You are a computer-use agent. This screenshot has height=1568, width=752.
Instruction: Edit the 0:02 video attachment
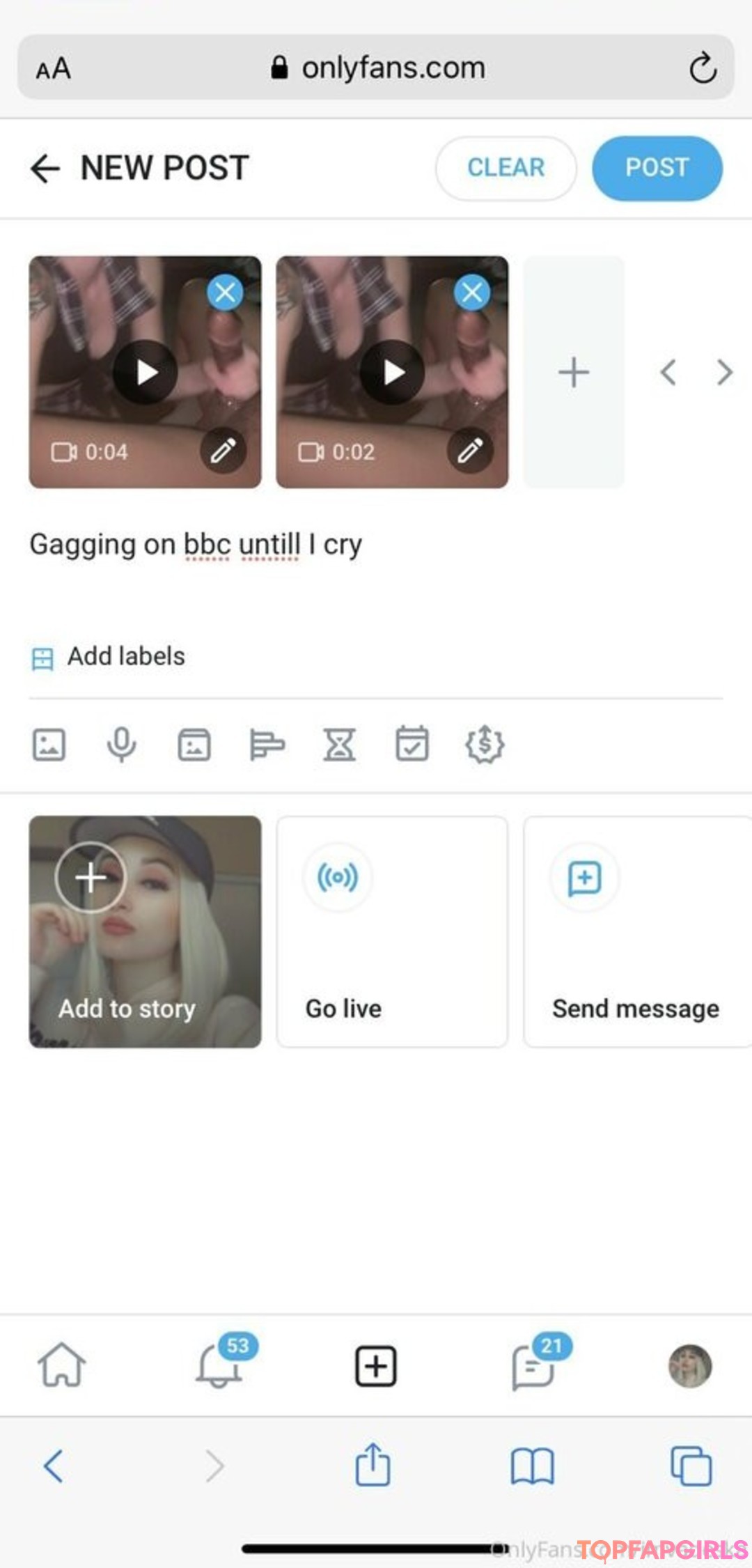pos(470,451)
